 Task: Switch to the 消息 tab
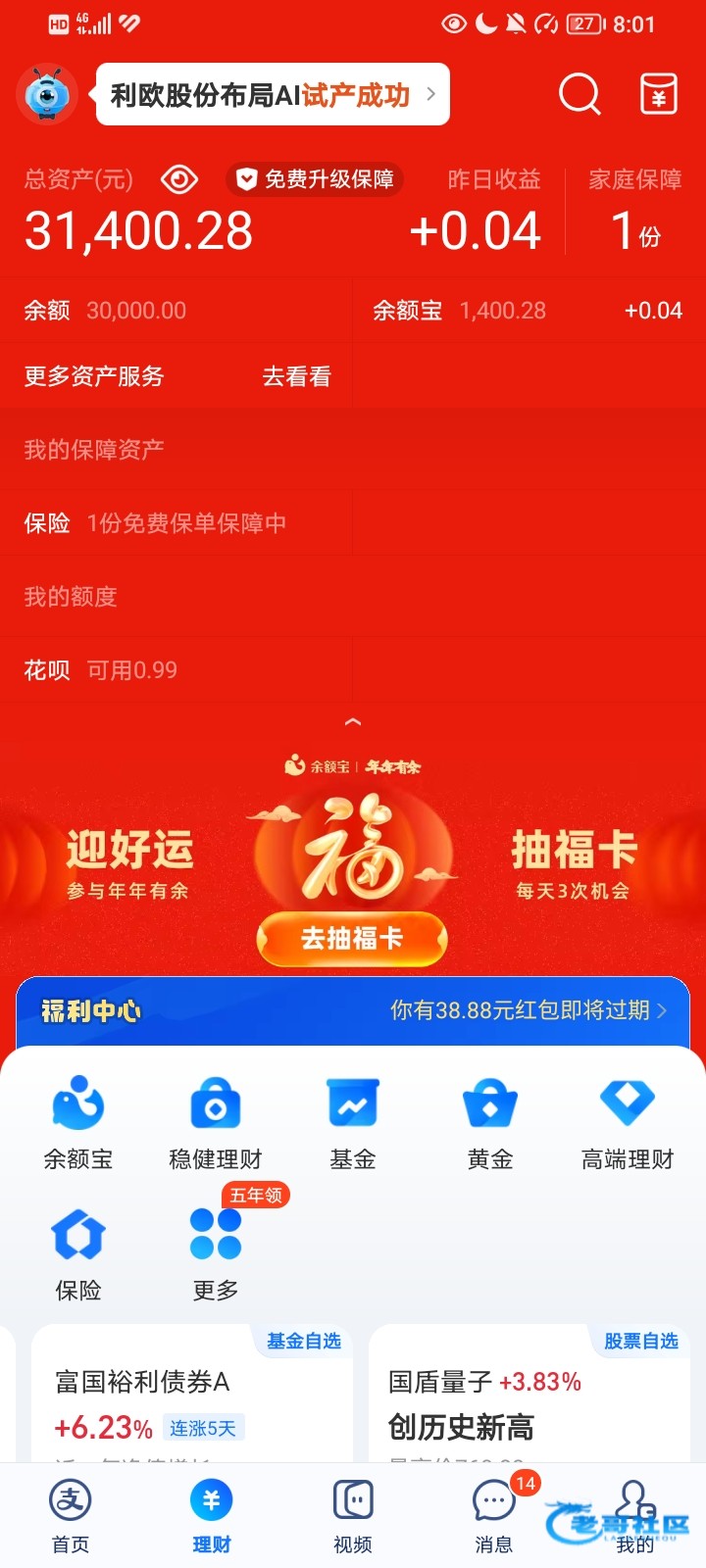tap(494, 1516)
